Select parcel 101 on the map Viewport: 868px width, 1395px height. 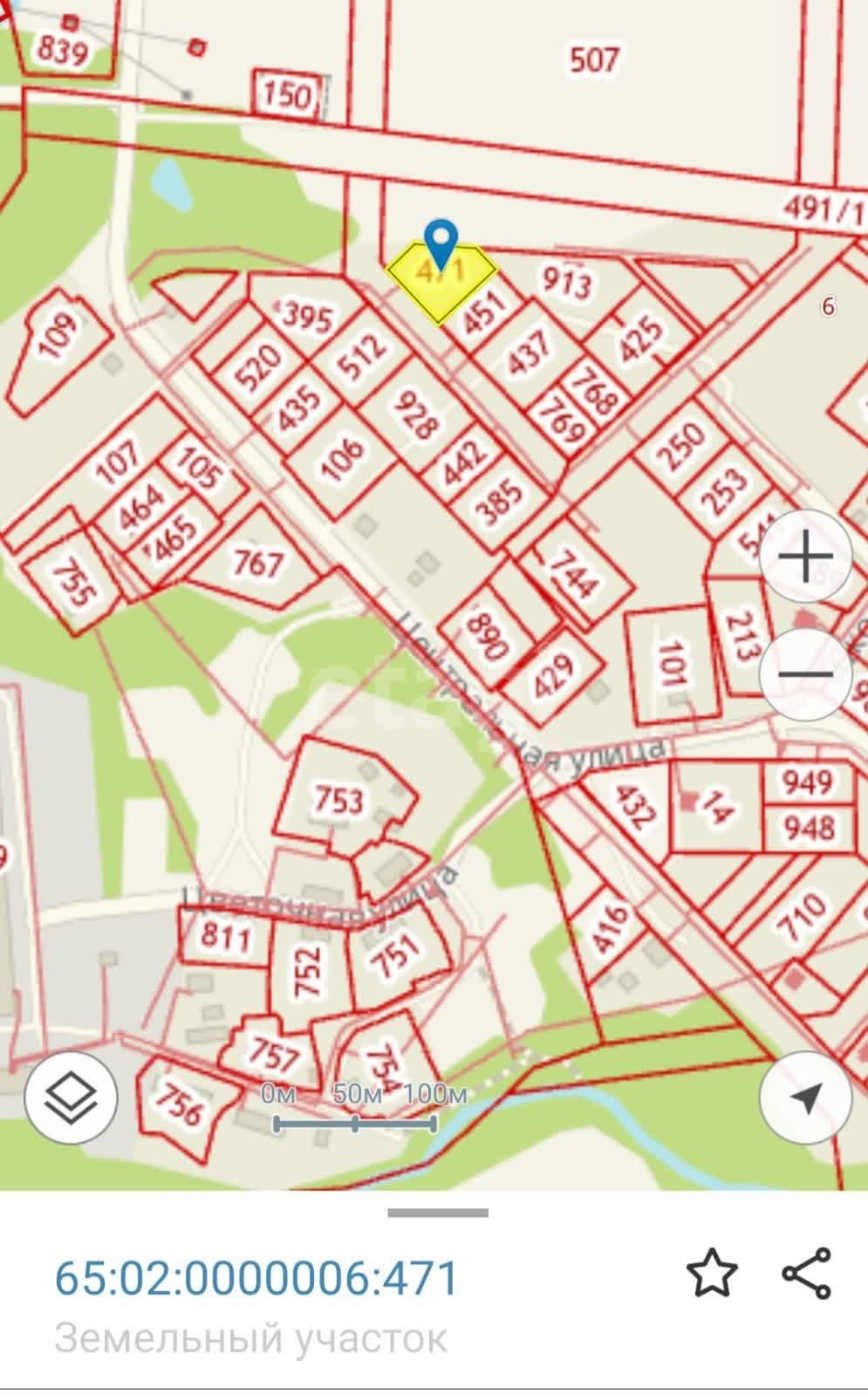tap(673, 663)
